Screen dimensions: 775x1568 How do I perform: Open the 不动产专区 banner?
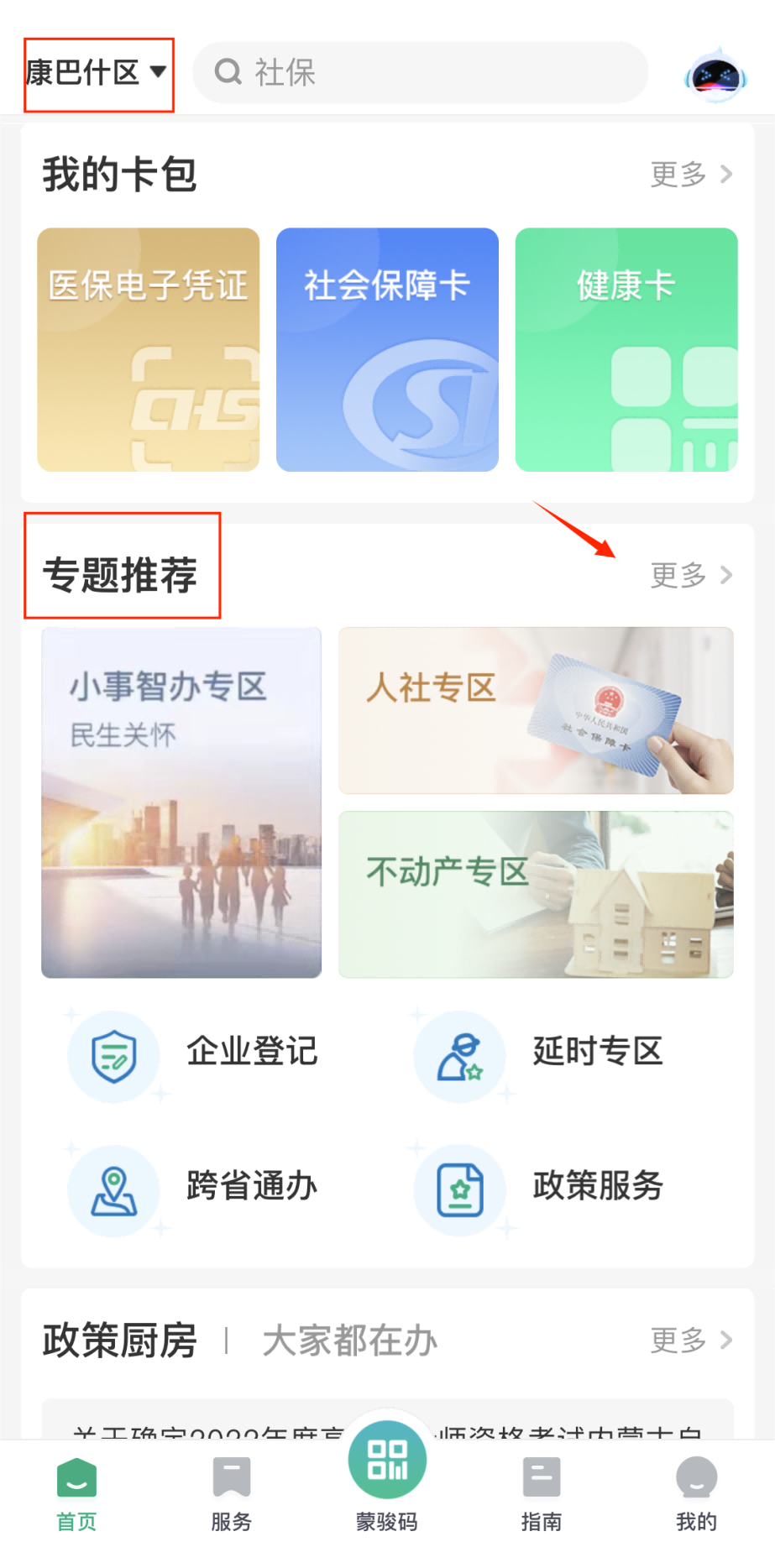click(536, 894)
